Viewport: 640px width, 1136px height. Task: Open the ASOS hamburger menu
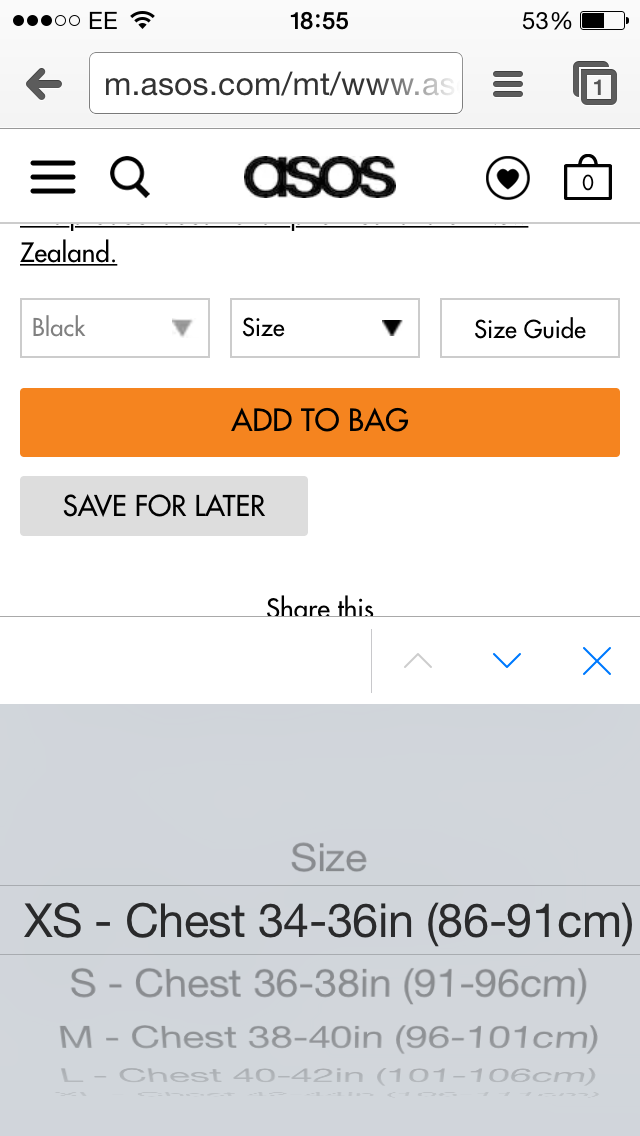coord(53,178)
